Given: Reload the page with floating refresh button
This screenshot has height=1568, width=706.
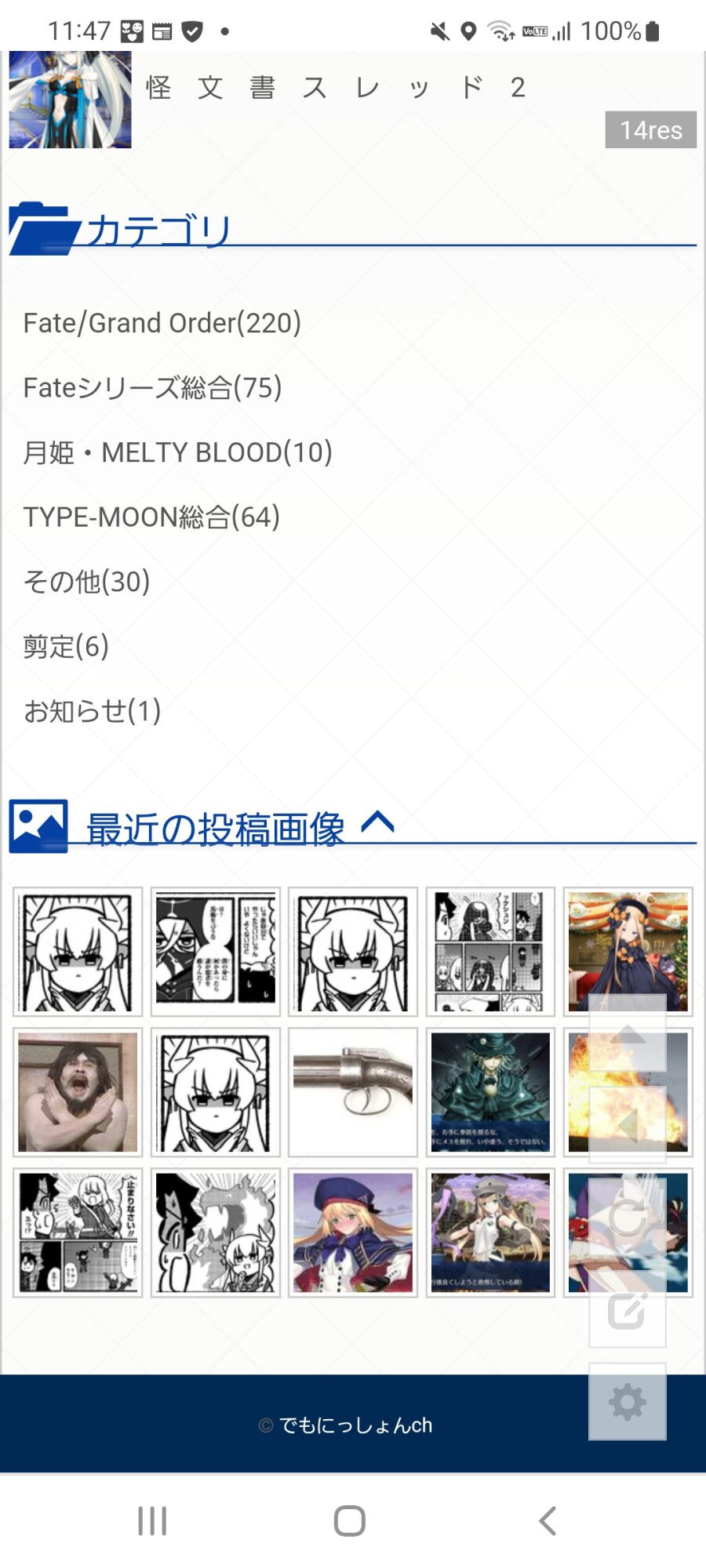Looking at the screenshot, I should tap(628, 1217).
